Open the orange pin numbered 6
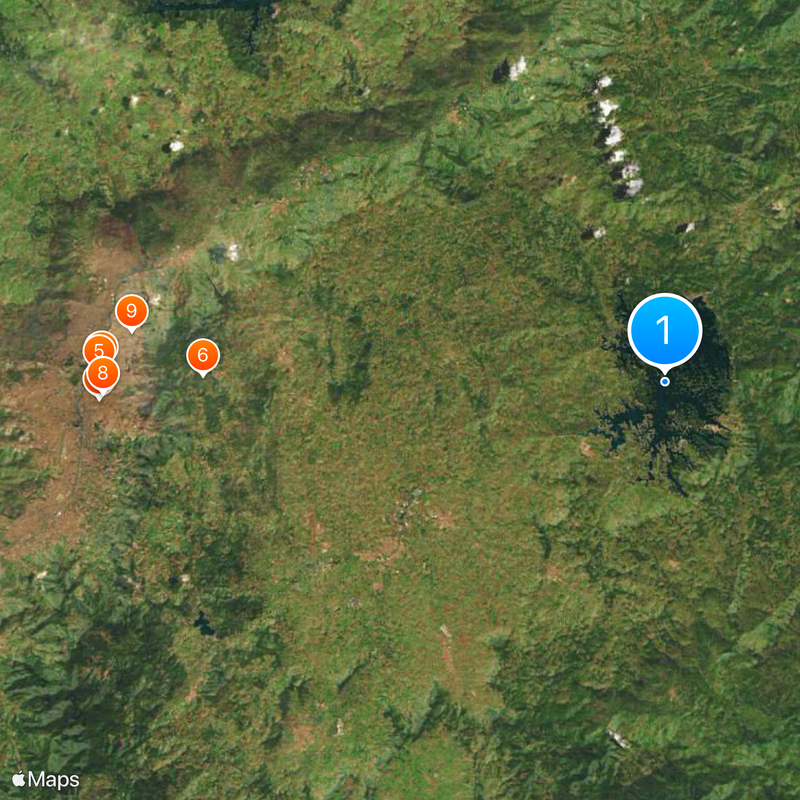Image resolution: width=800 pixels, height=800 pixels. click(x=203, y=355)
